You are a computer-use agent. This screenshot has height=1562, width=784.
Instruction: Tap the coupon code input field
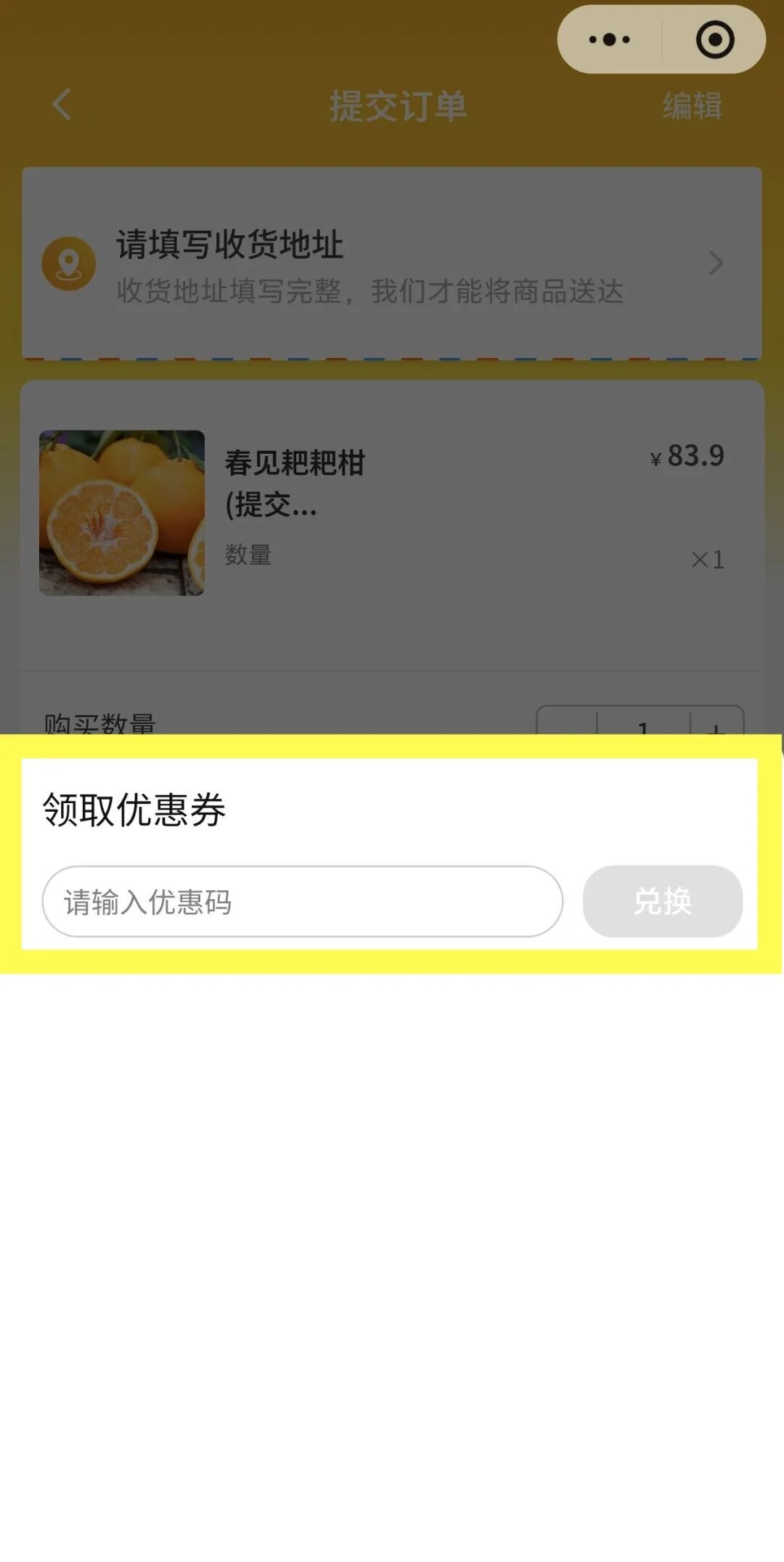[x=302, y=901]
